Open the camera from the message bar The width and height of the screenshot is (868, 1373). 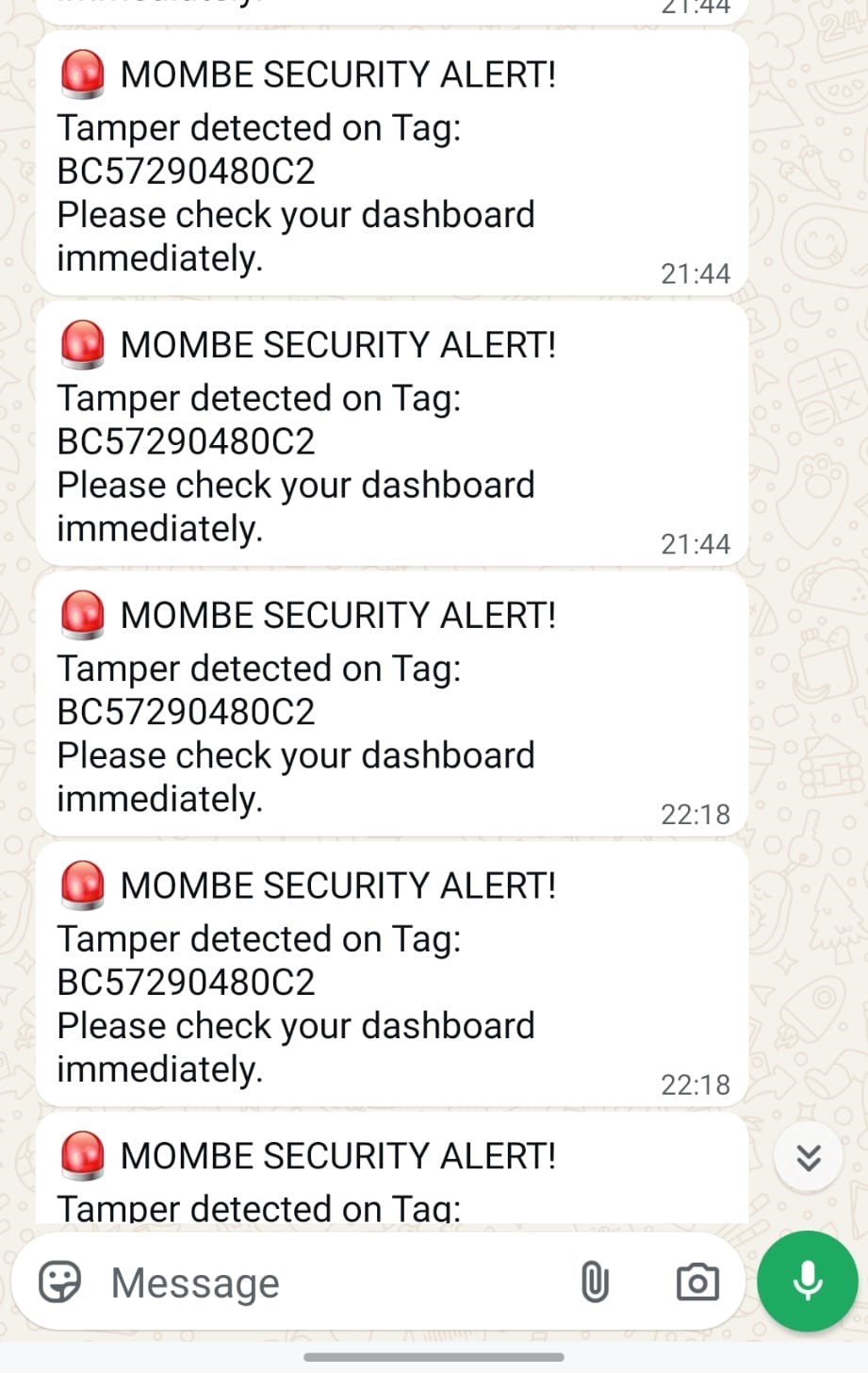pos(697,1282)
